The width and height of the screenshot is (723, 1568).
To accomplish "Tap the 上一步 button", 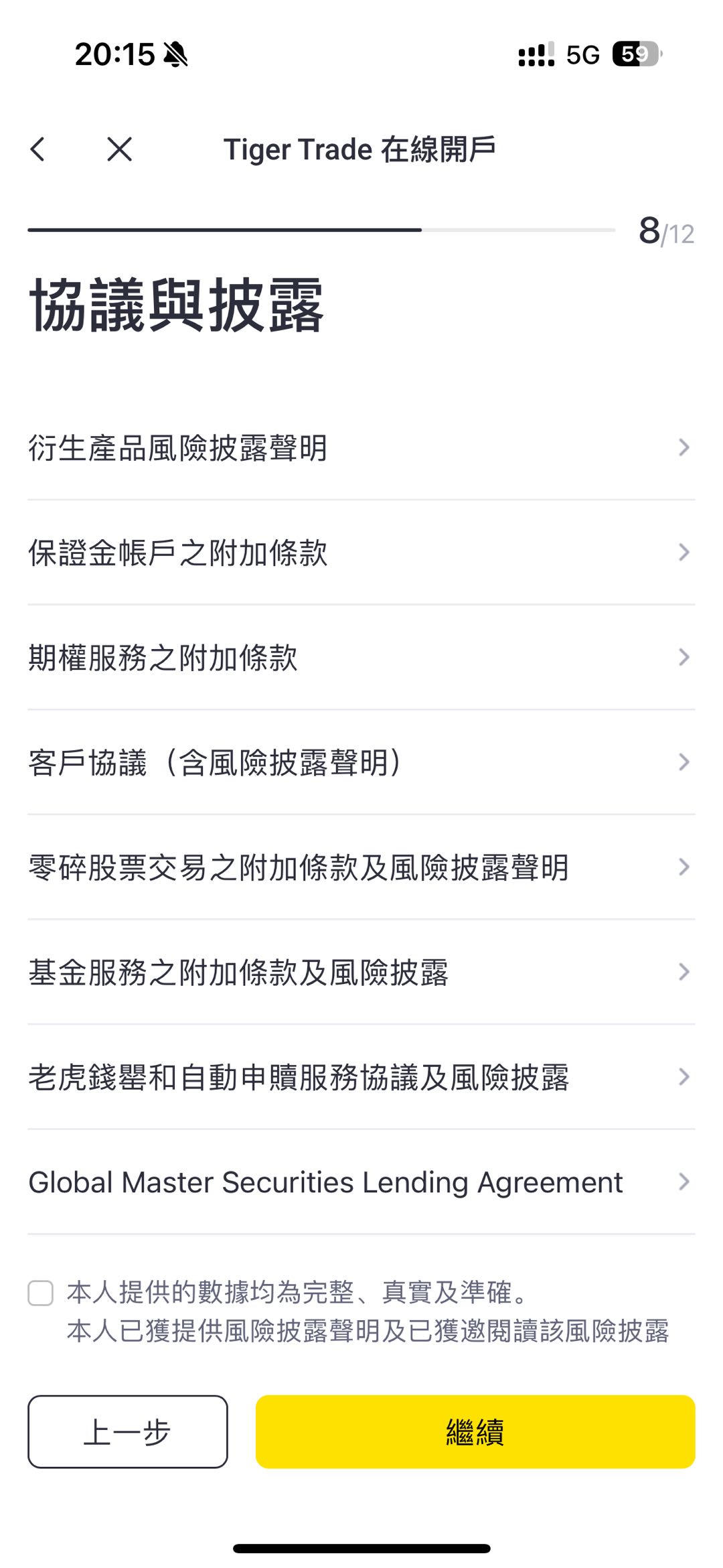I will [x=128, y=1431].
